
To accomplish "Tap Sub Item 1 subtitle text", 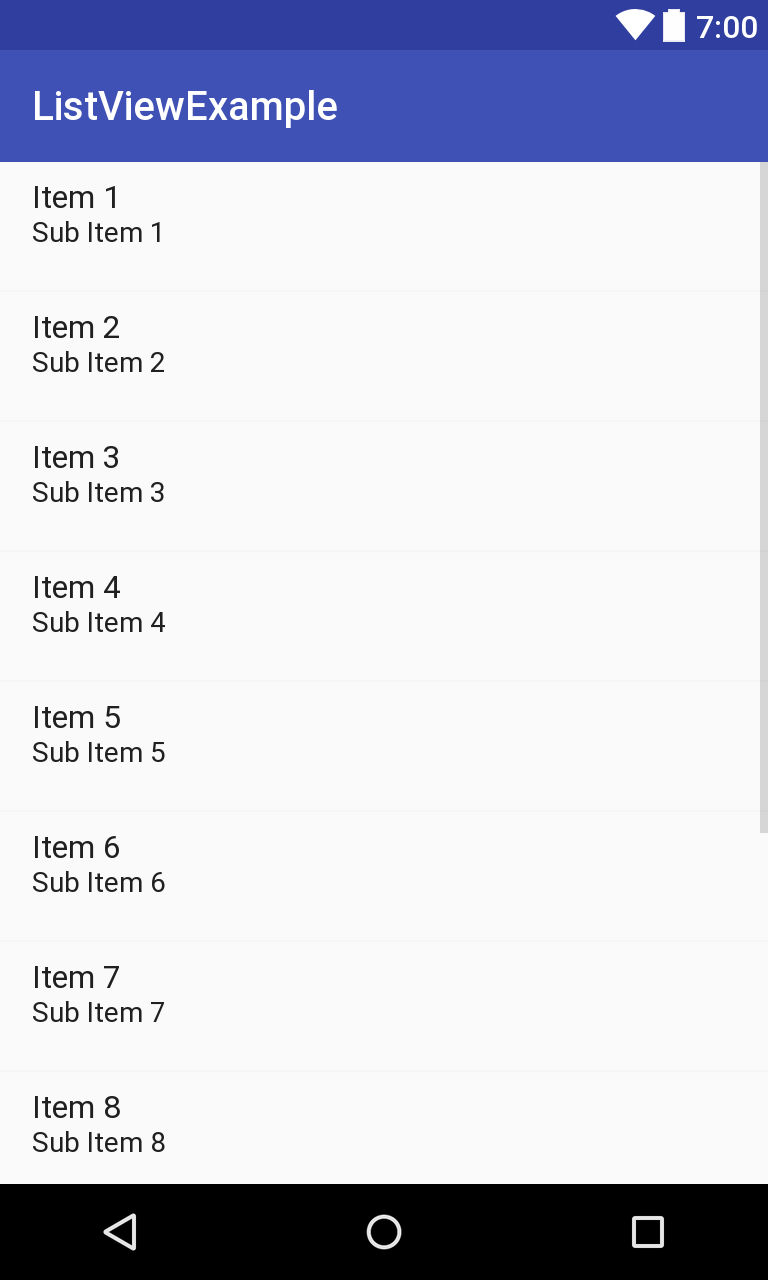I will pos(97,232).
